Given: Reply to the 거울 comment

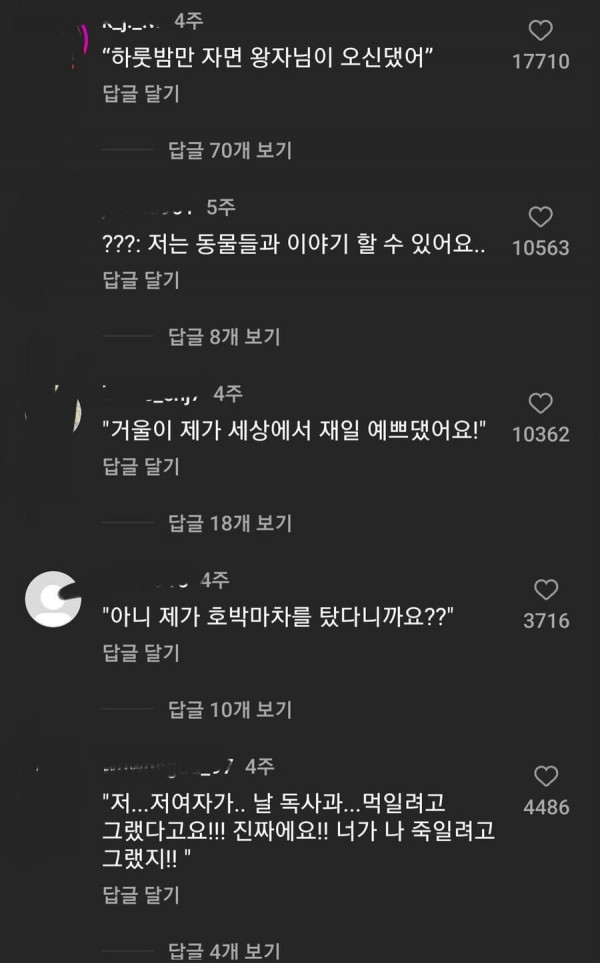Looking at the screenshot, I should [x=141, y=466].
